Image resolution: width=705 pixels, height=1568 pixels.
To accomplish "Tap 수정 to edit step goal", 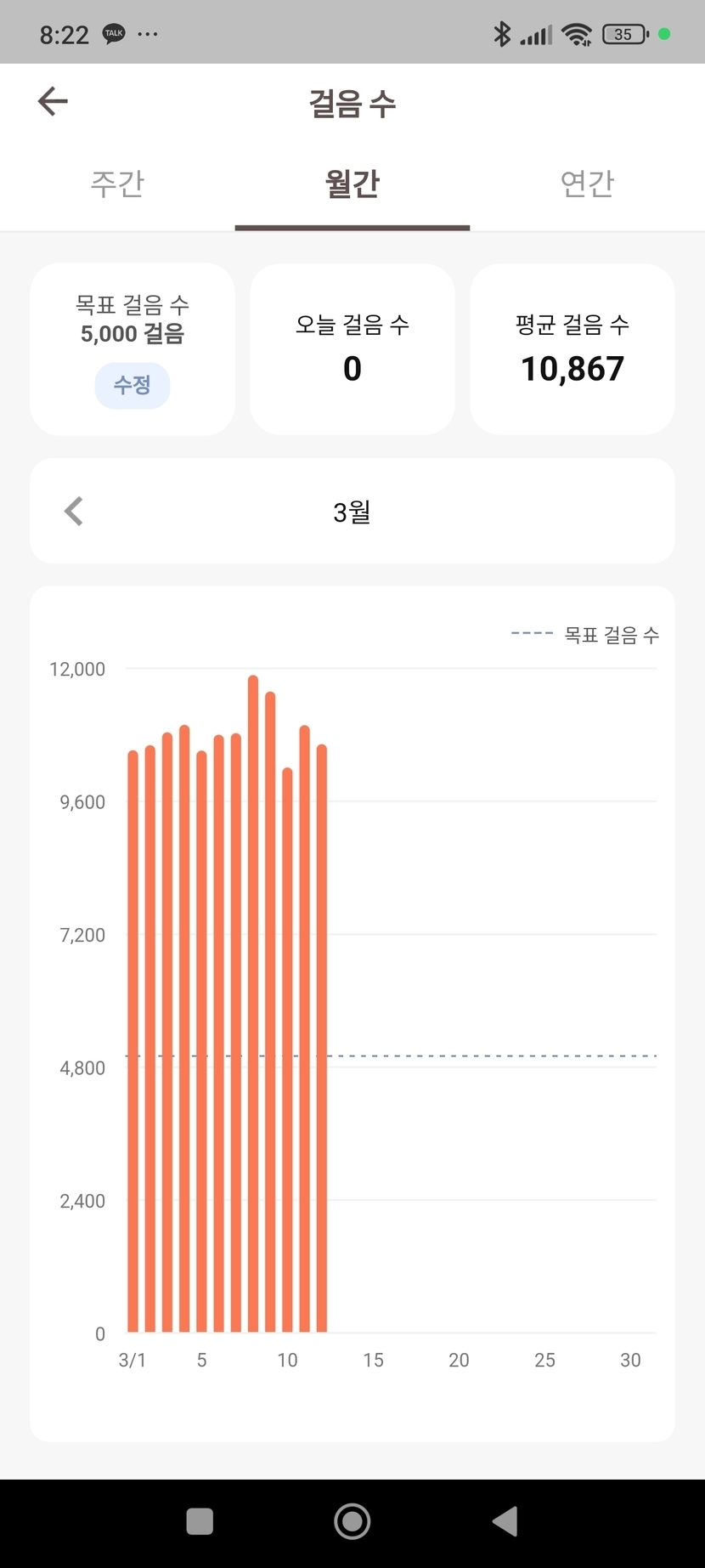I will [133, 385].
